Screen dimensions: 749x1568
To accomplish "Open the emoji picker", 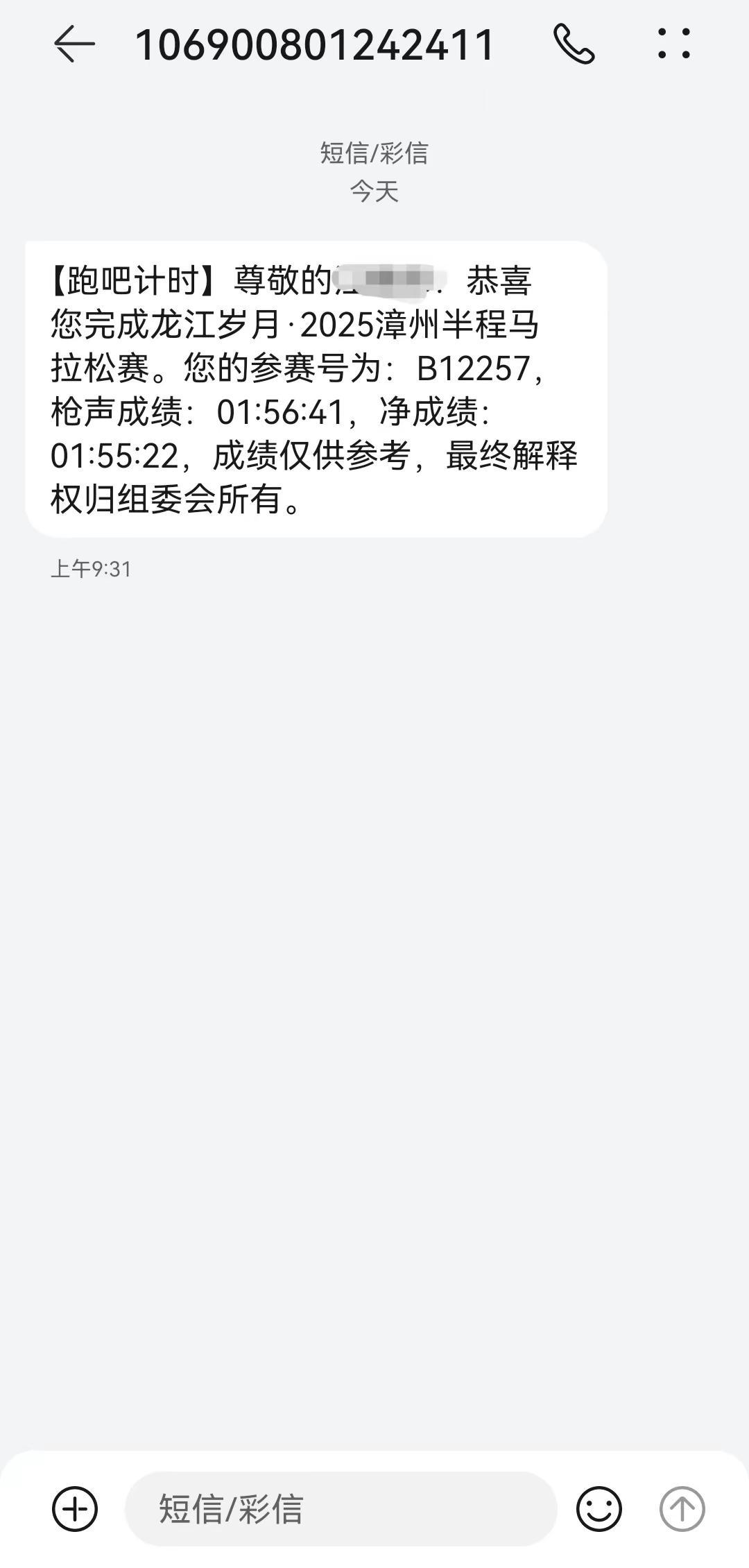I will [x=599, y=1508].
